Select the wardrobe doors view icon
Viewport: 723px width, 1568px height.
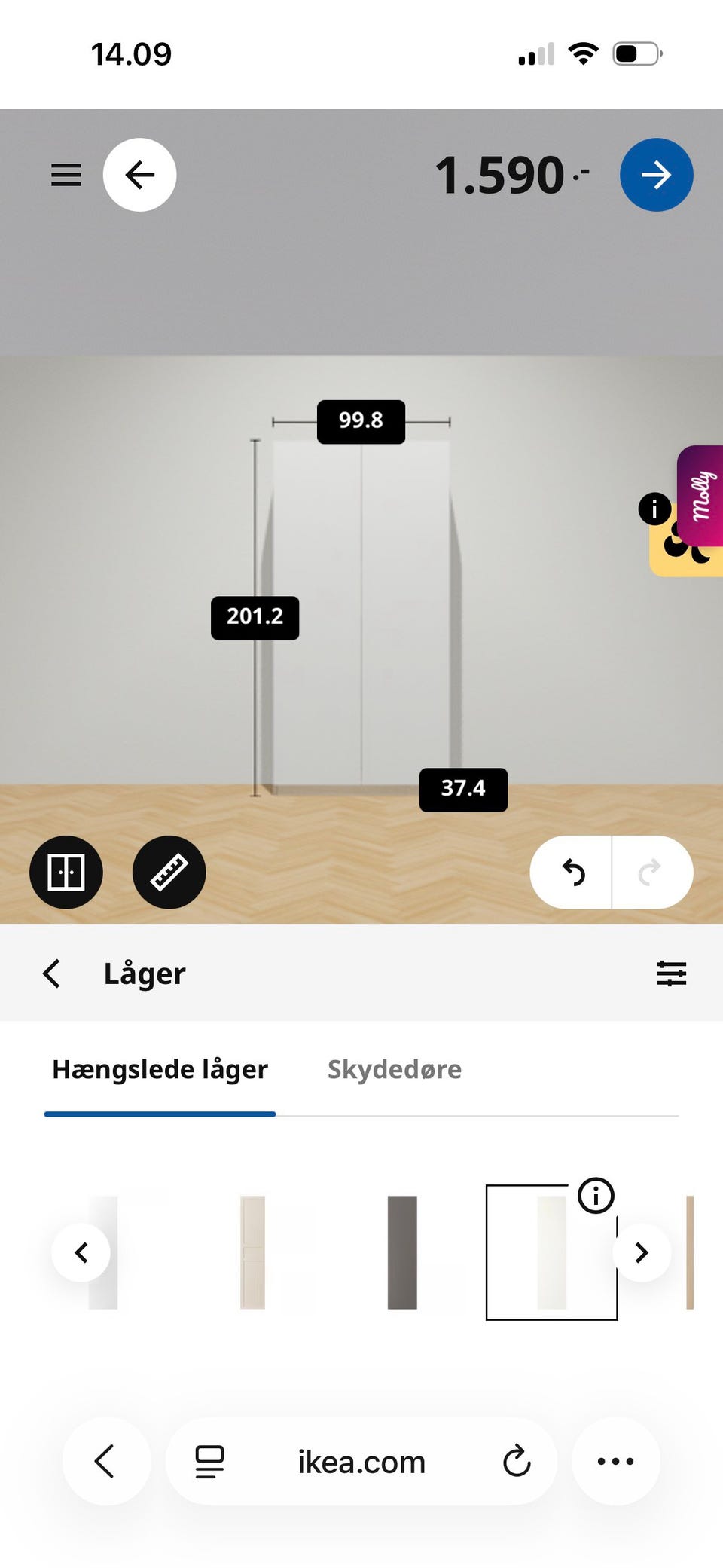point(66,872)
